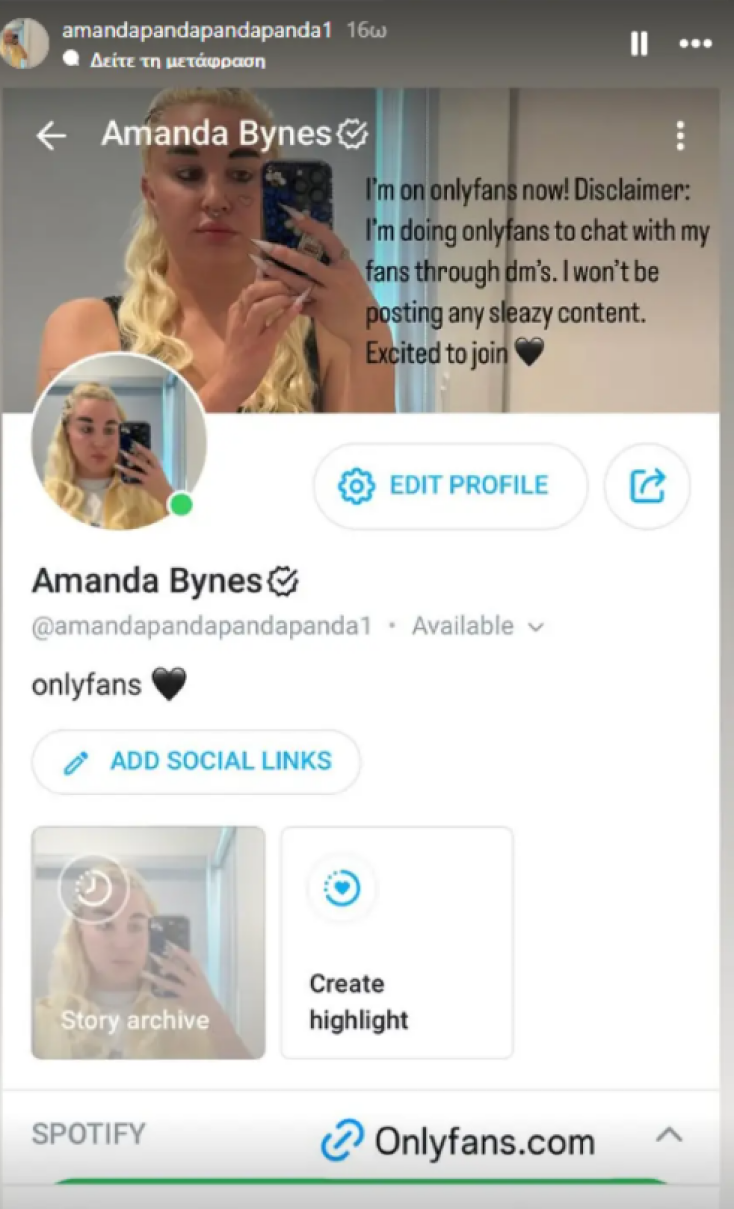Open the share profile icon
This screenshot has height=1209, width=734.
(647, 485)
